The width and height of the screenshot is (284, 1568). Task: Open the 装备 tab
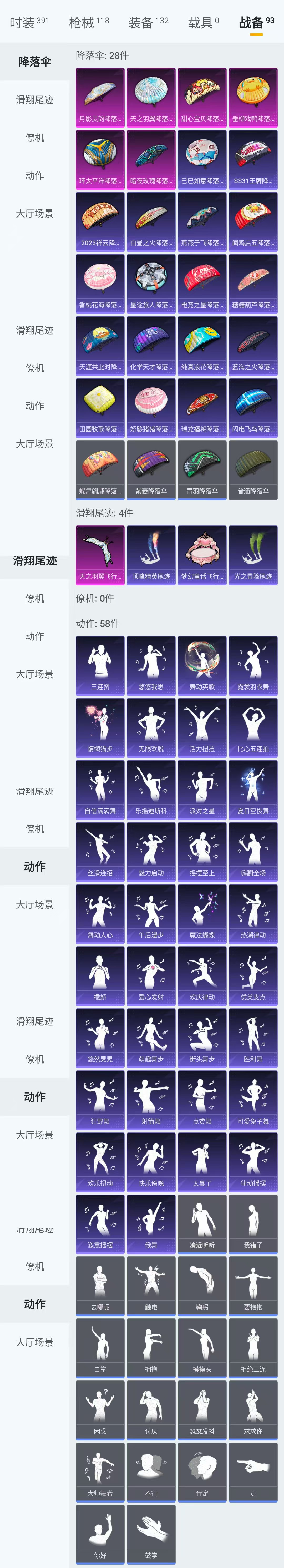click(x=148, y=23)
